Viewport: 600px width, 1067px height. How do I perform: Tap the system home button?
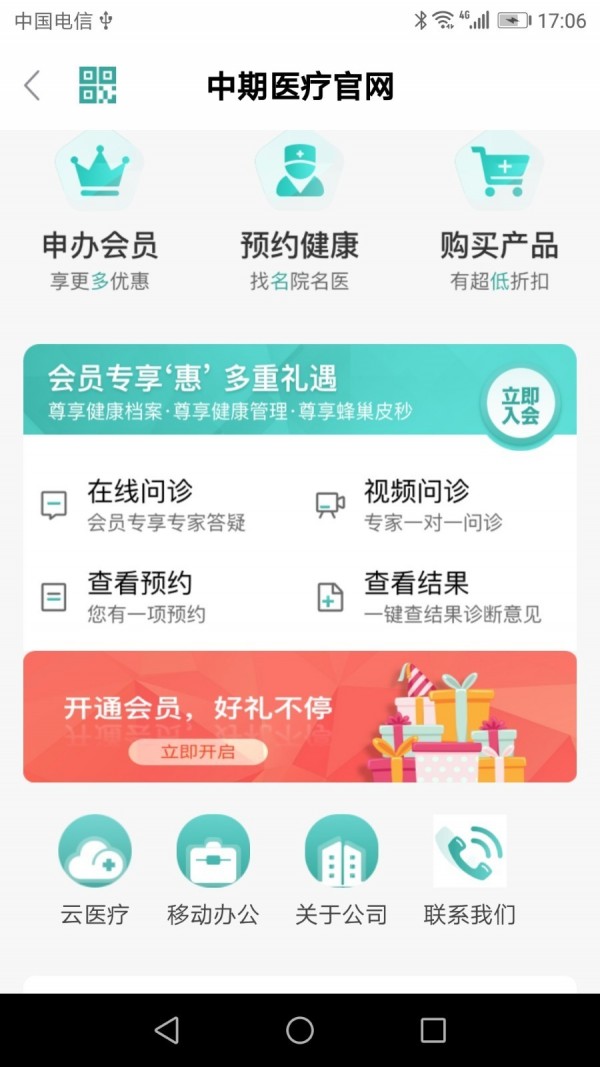tap(300, 1030)
